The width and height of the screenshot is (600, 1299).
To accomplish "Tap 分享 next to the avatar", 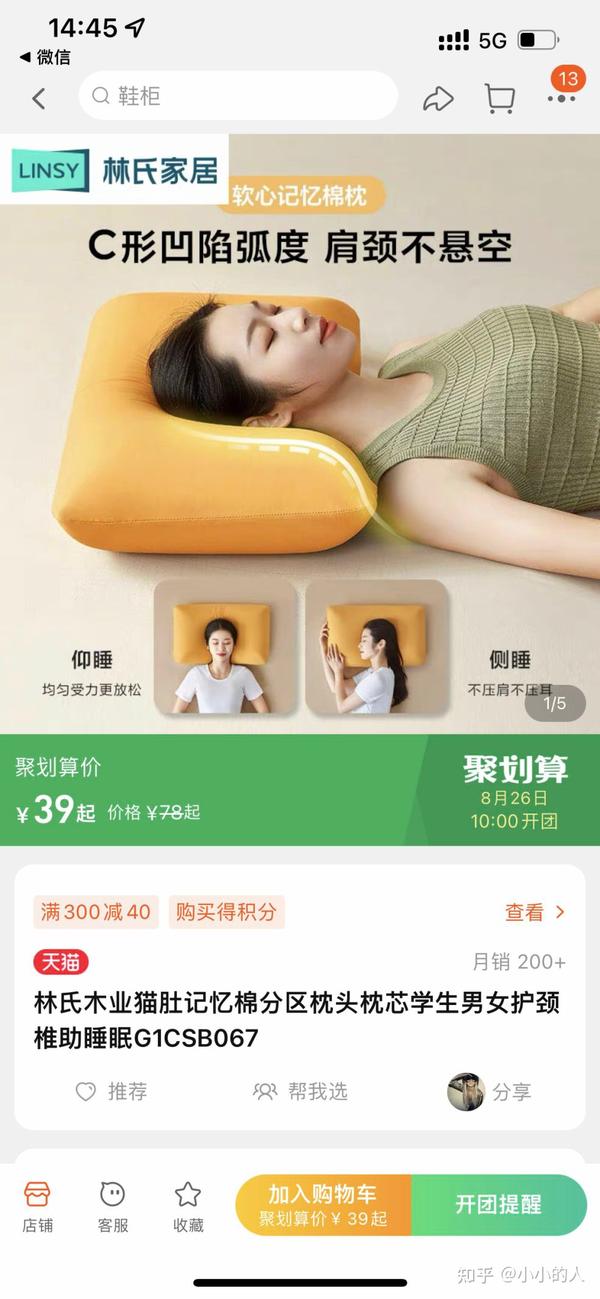I will pos(490,1092).
